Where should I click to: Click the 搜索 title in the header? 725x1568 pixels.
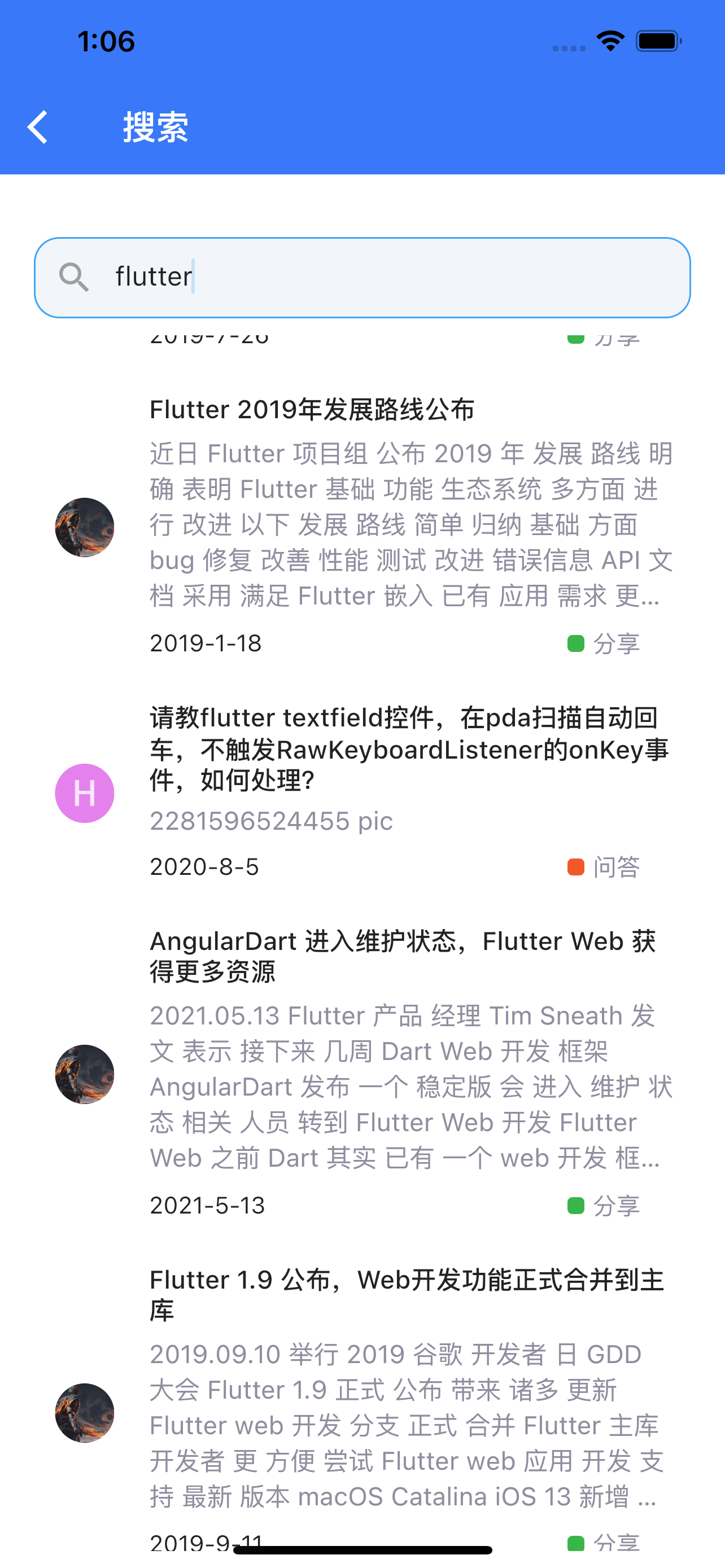pos(156,127)
